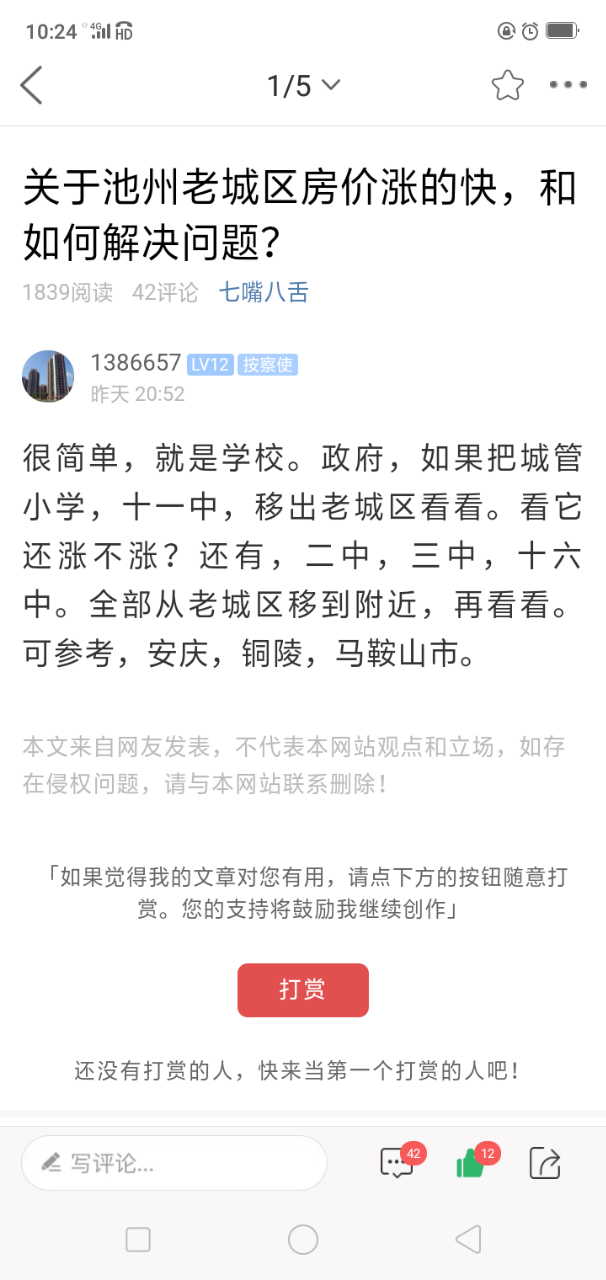The height and width of the screenshot is (1280, 606).
Task: Open the author username 1386657
Action: click(x=135, y=363)
